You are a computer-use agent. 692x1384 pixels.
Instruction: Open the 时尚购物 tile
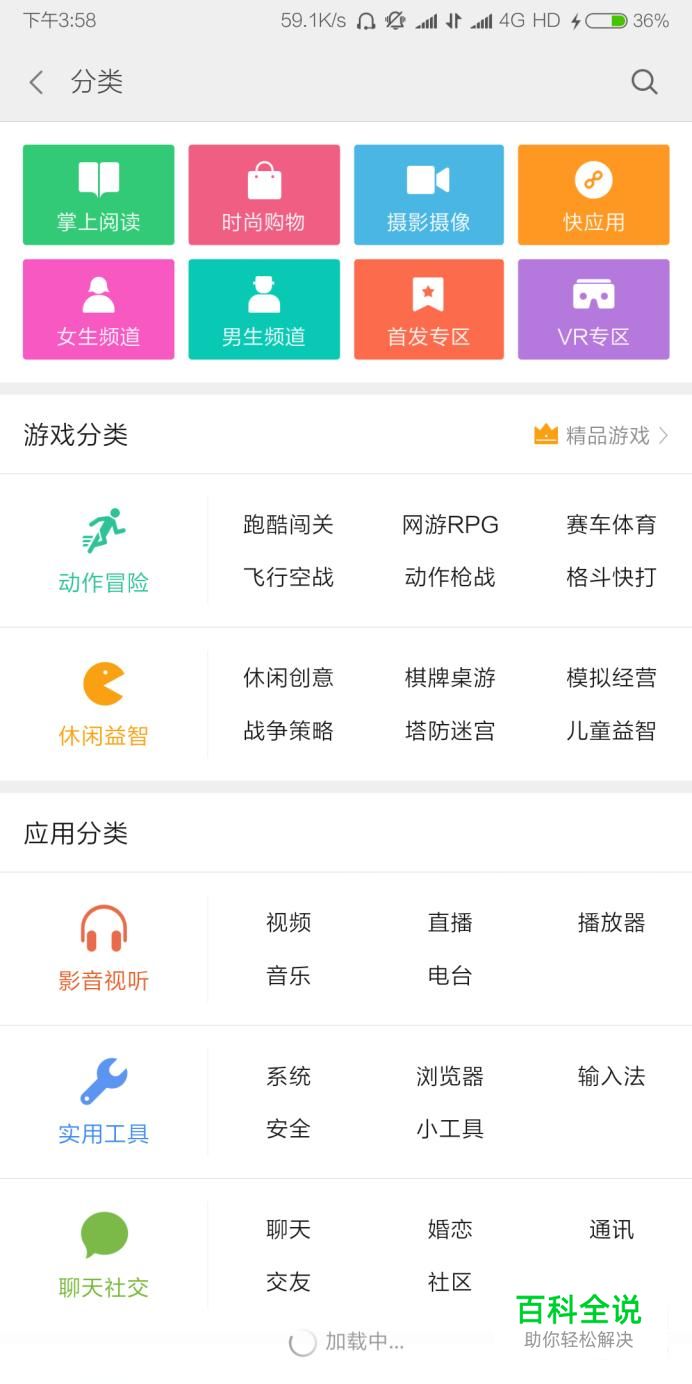[264, 195]
